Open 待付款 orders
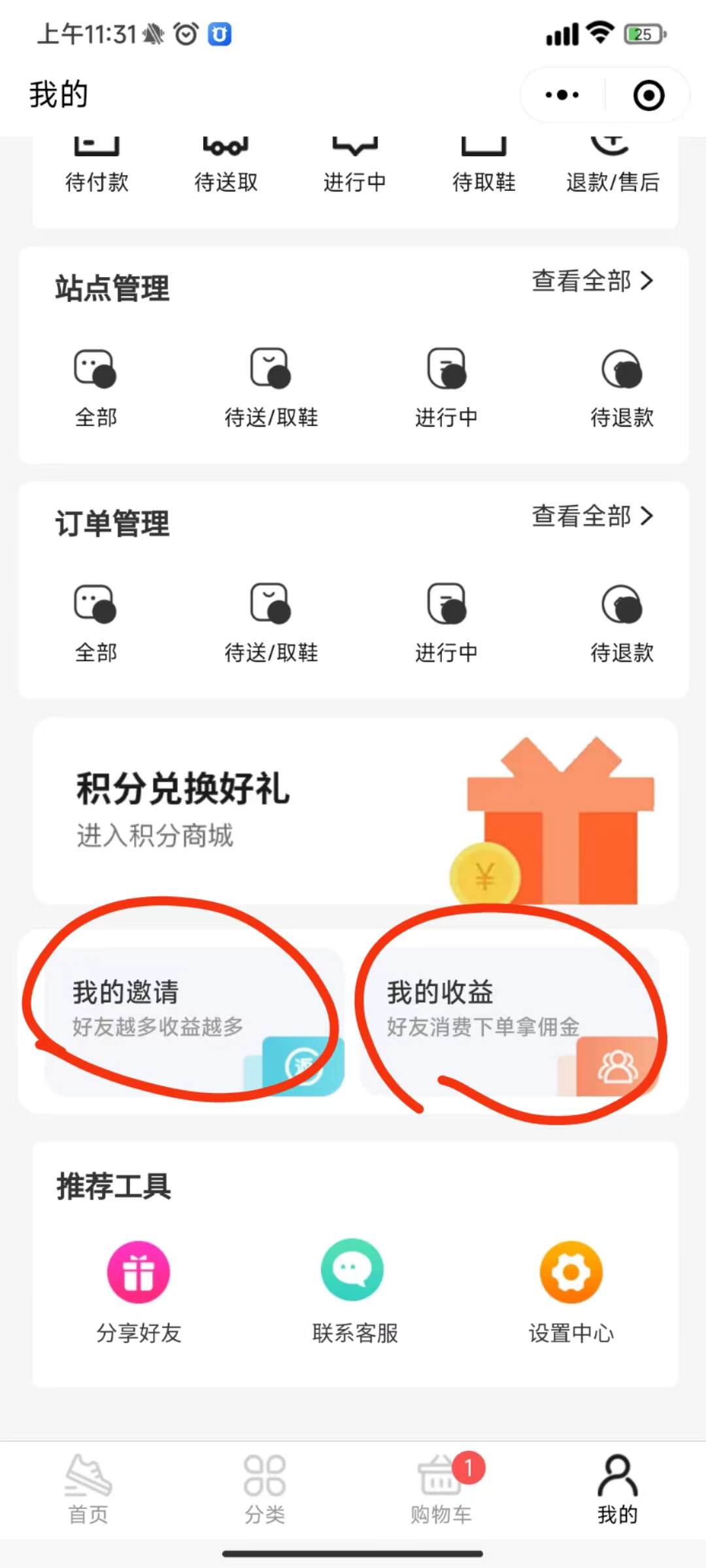Screen dimensions: 706x1568 click(x=97, y=167)
